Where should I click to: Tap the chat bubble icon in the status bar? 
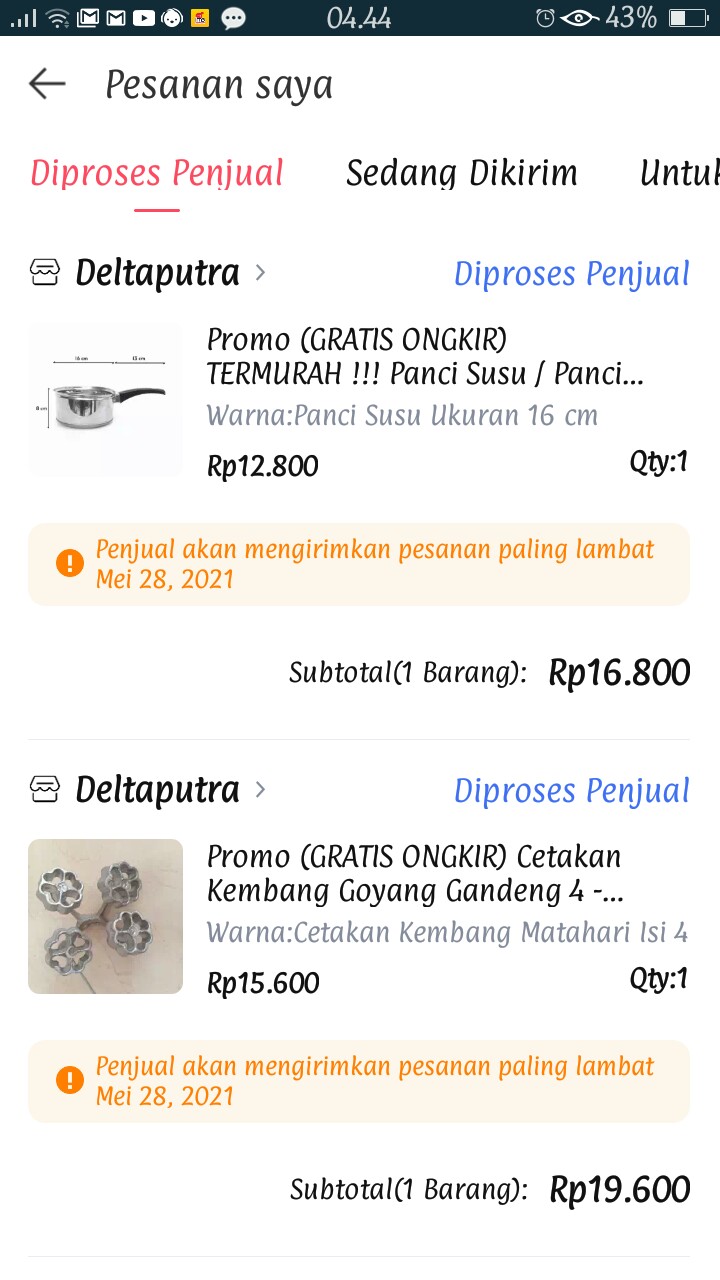click(233, 17)
